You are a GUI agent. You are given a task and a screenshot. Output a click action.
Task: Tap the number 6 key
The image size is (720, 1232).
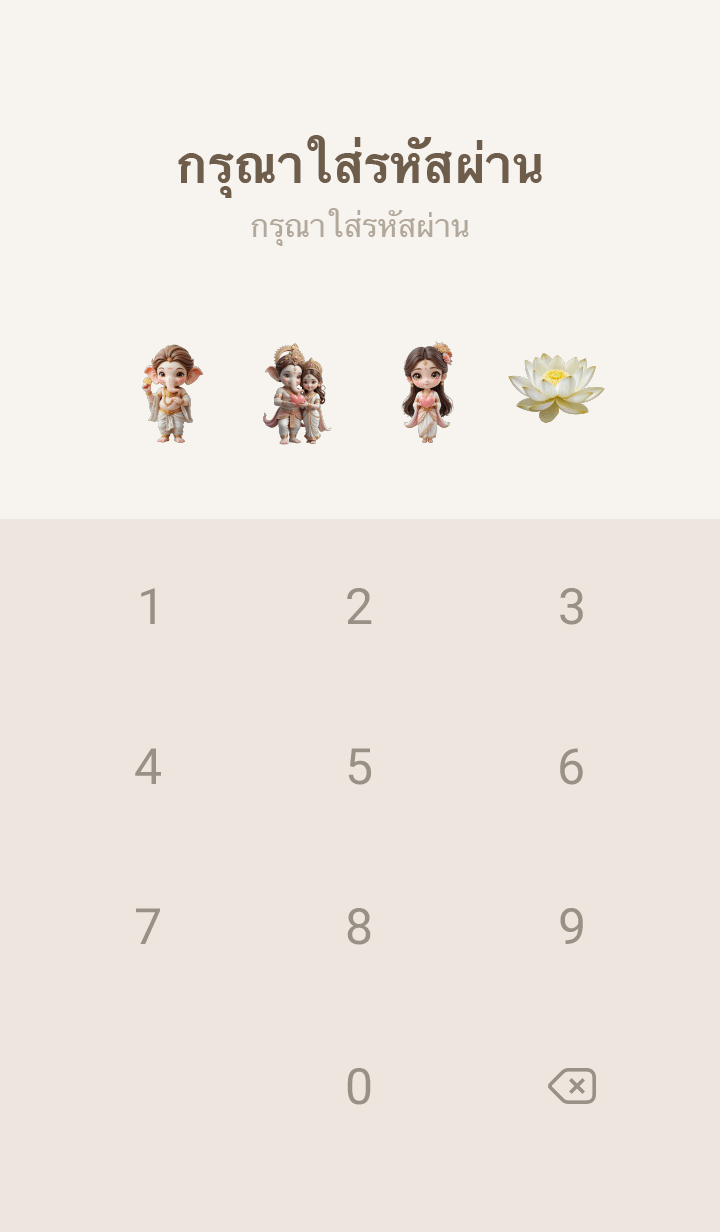point(571,767)
